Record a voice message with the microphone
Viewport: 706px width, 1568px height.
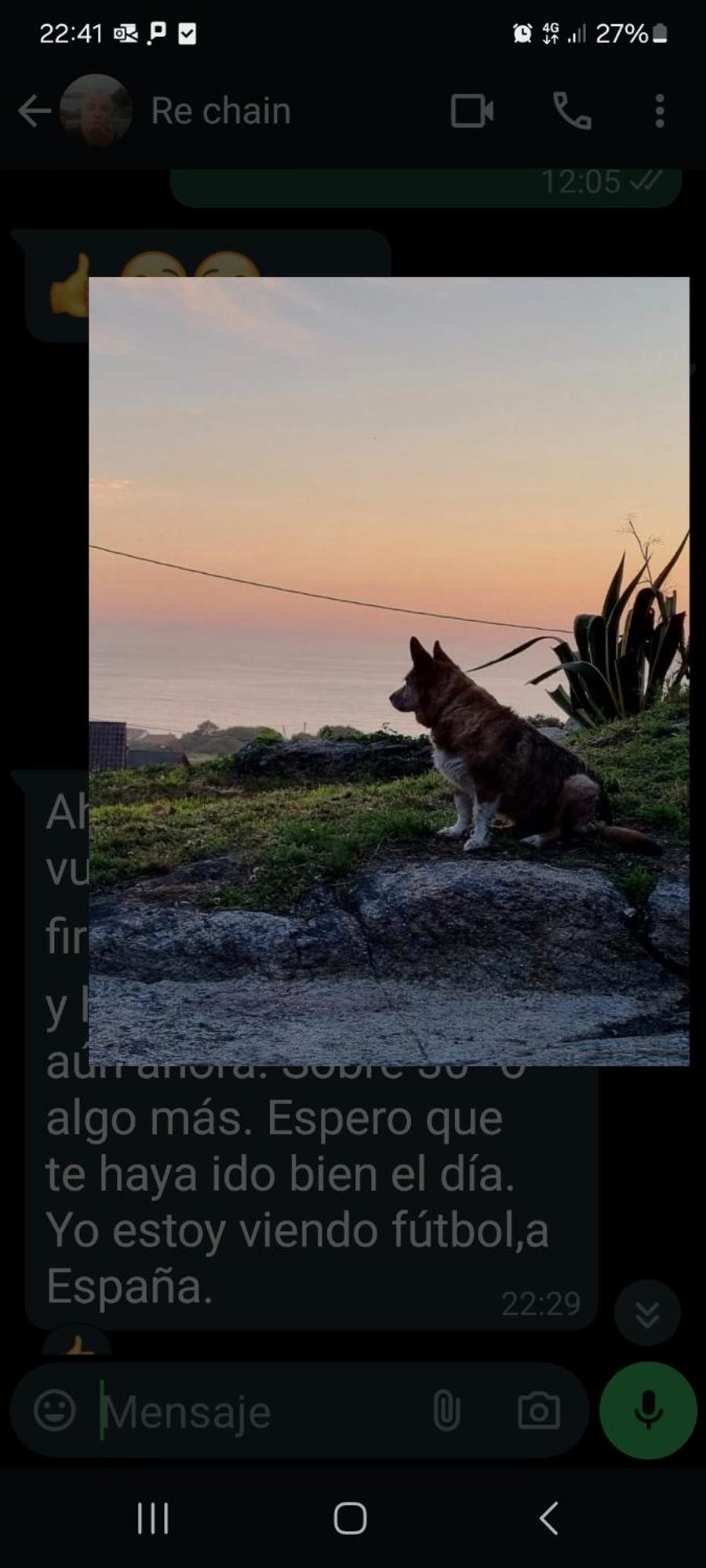tap(648, 1410)
